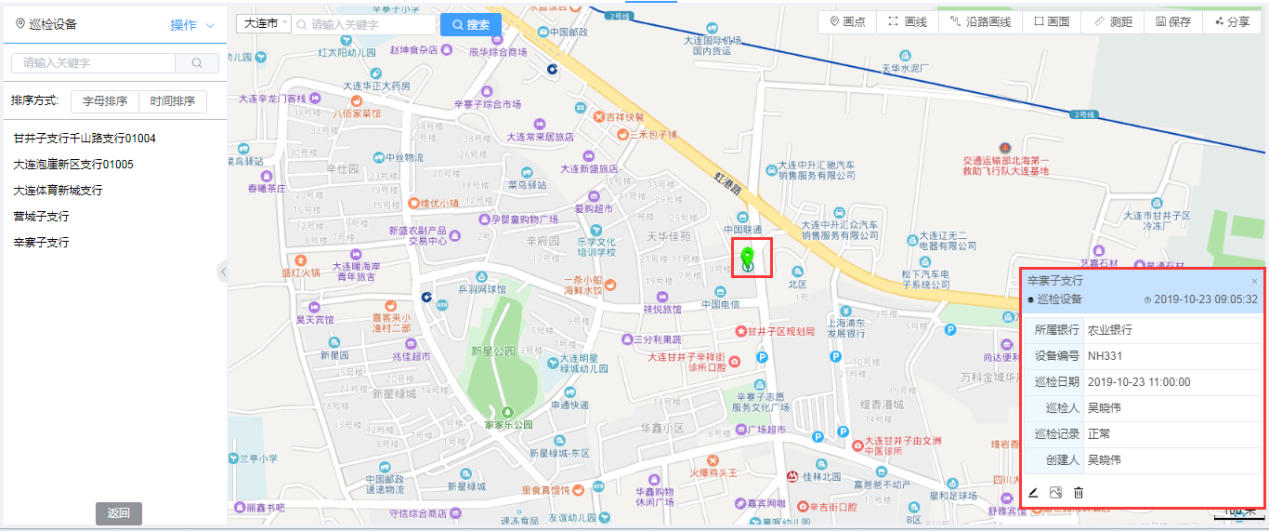The width and height of the screenshot is (1269, 531).
Task: Tap the 返回 button
Action: [118, 513]
